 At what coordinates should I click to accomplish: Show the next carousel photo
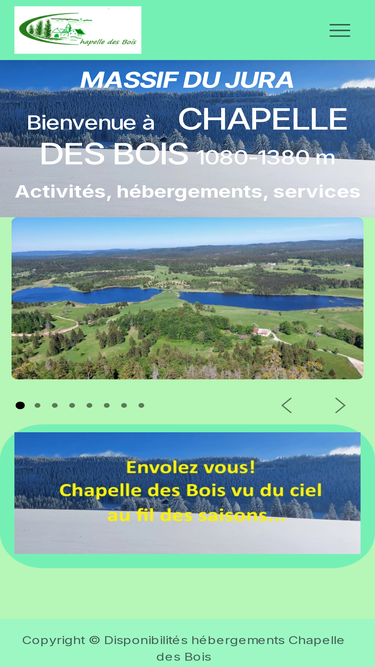tap(340, 405)
